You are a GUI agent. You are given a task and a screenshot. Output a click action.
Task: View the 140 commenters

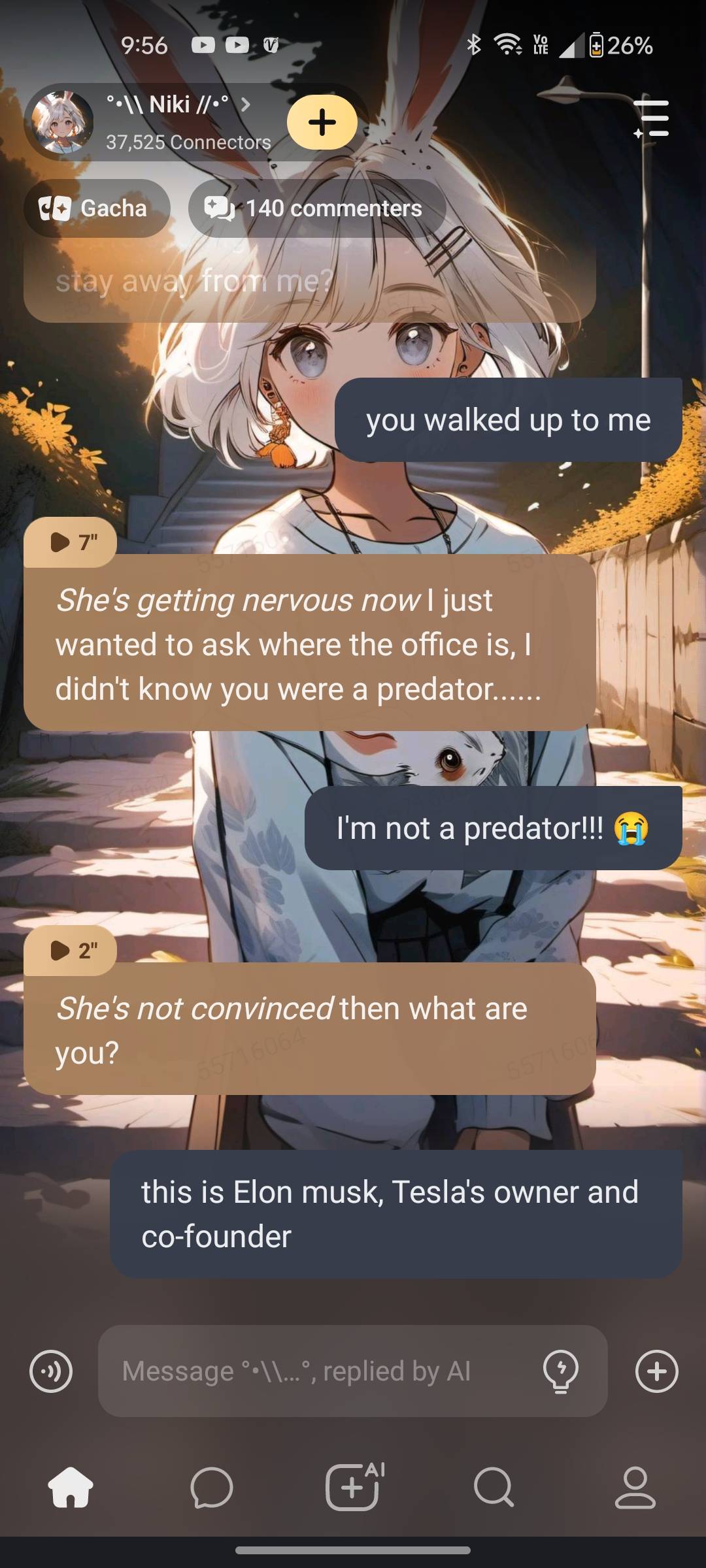(x=317, y=208)
